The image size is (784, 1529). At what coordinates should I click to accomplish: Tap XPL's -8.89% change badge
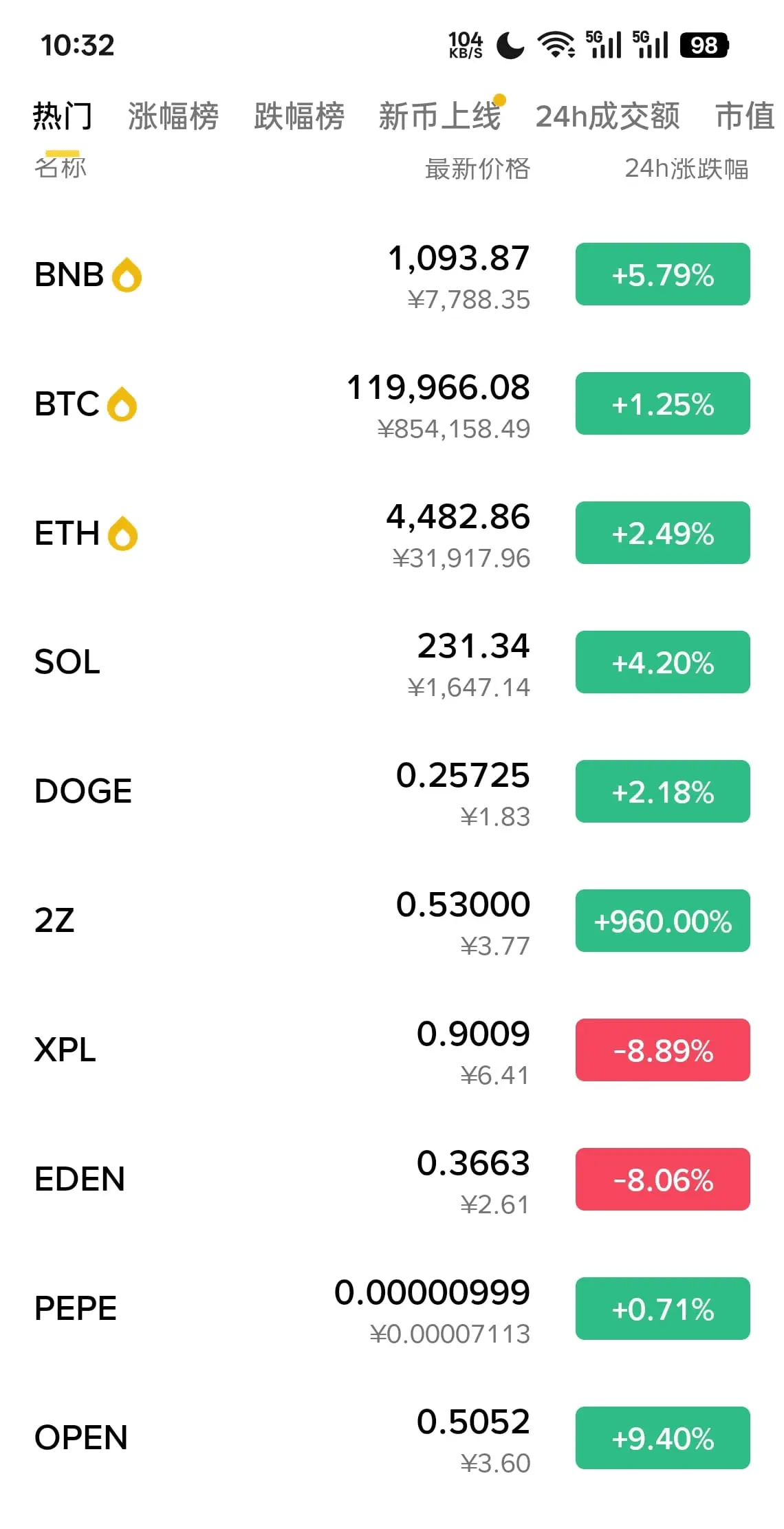tap(662, 1050)
